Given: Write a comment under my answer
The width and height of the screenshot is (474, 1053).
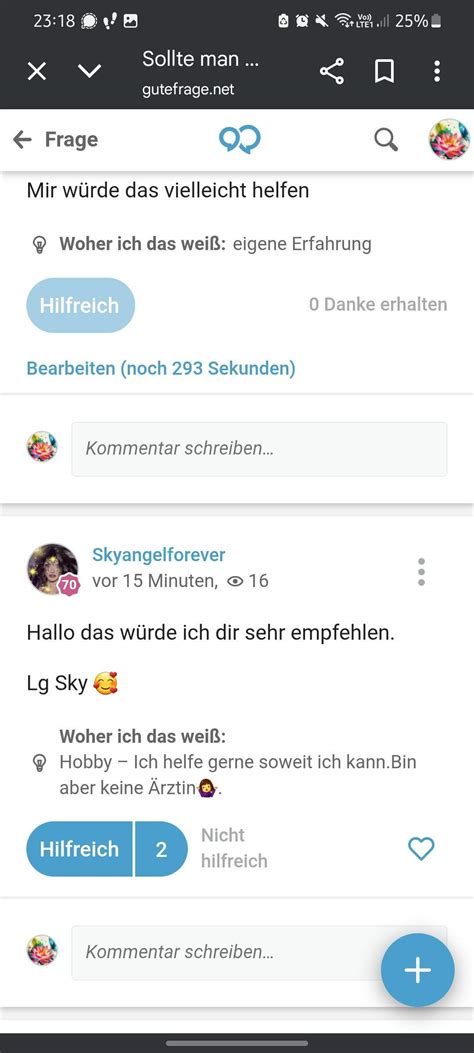Looking at the screenshot, I should pyautogui.click(x=259, y=449).
